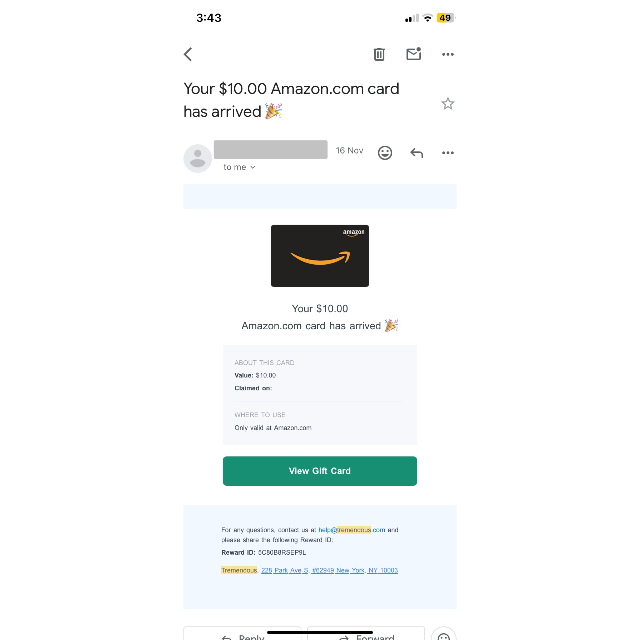Forward this email using the bottom button
Viewport: 640px width, 640px height.
(366, 634)
